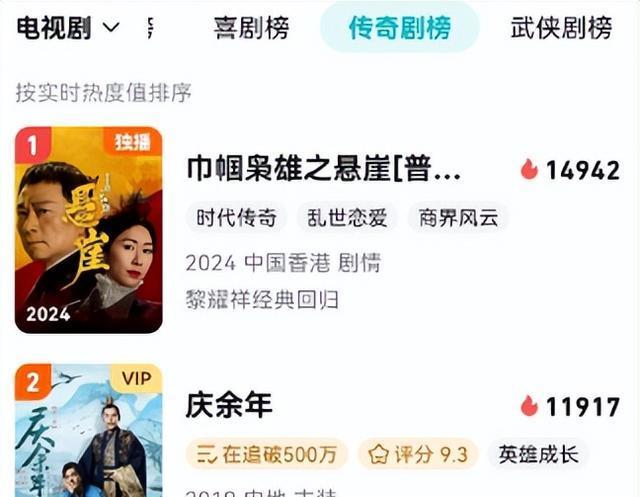The height and width of the screenshot is (497, 640).
Task: Tap the 评分 9.3 chip
Action: point(418,454)
